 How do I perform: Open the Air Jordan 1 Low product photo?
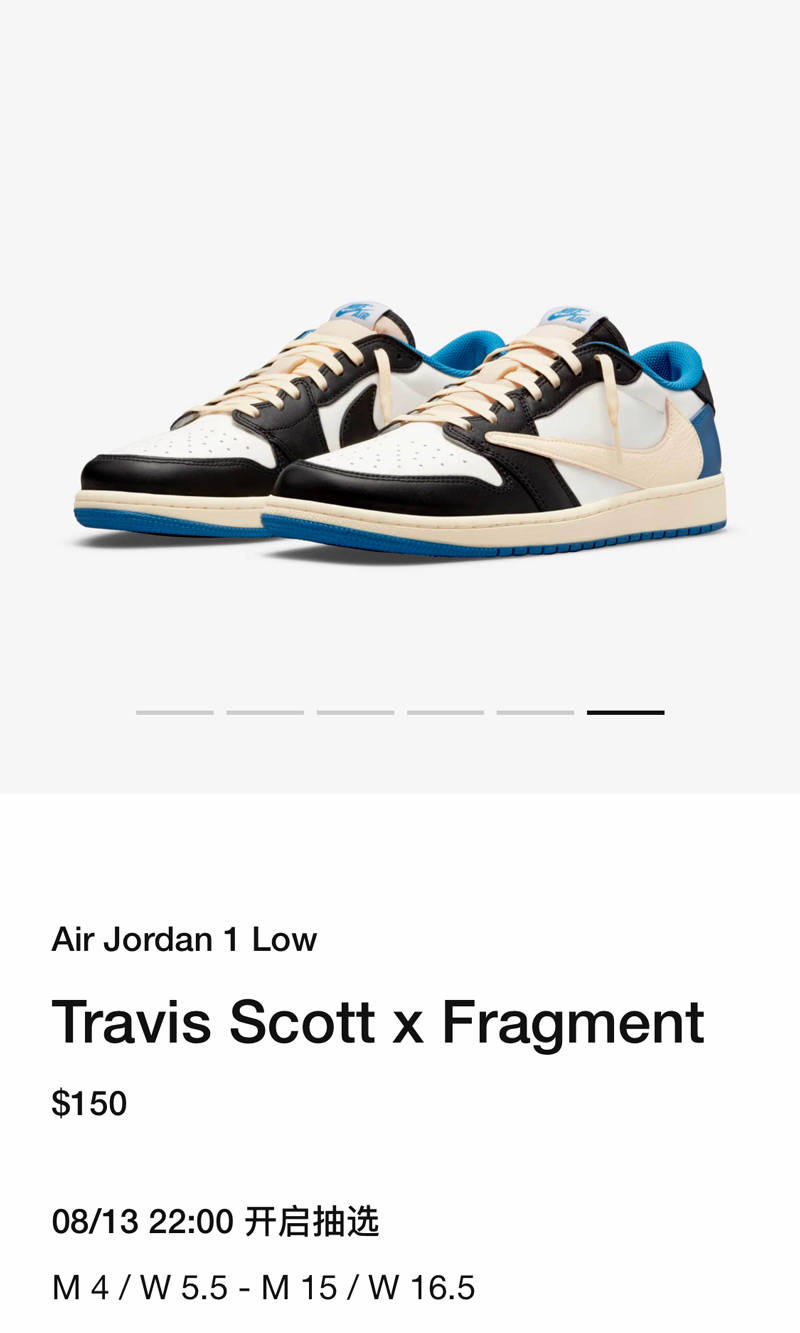pos(400,428)
